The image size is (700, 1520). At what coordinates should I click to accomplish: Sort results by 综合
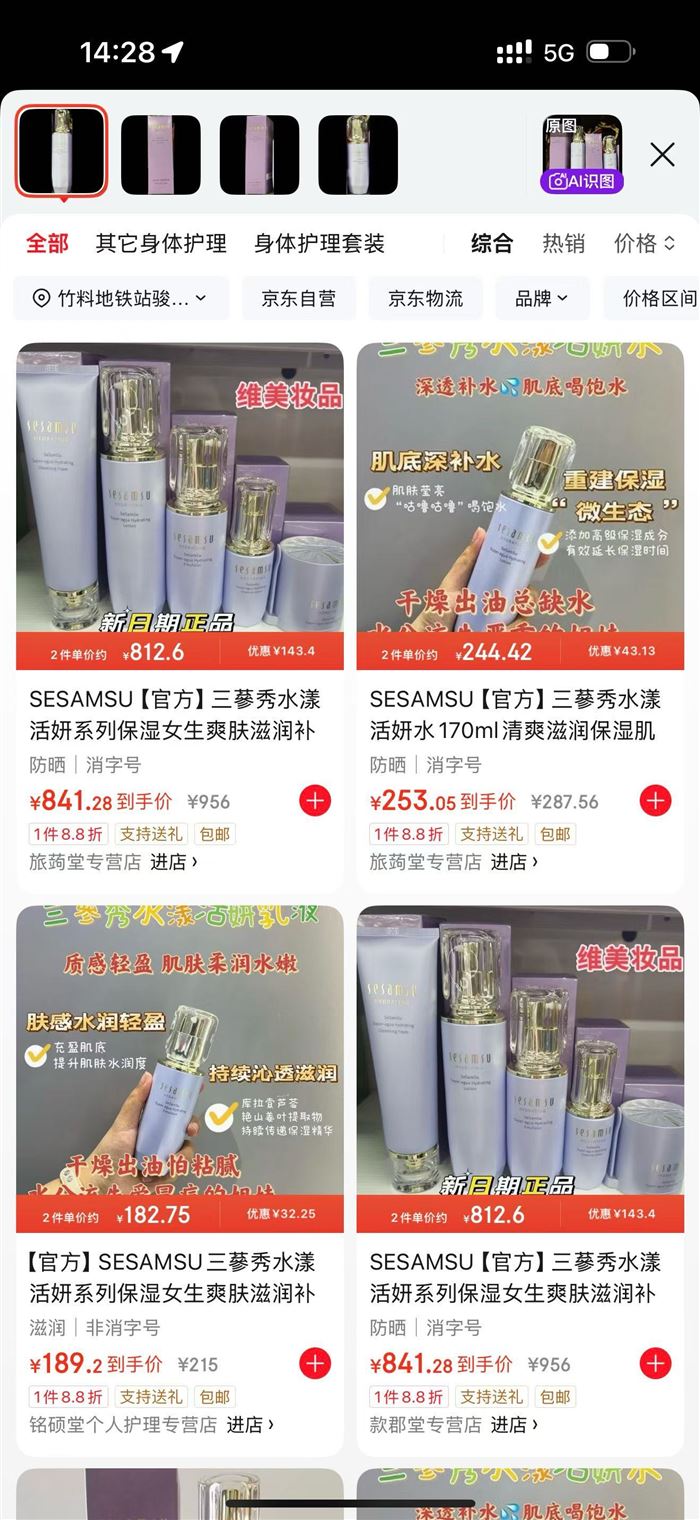pos(492,243)
